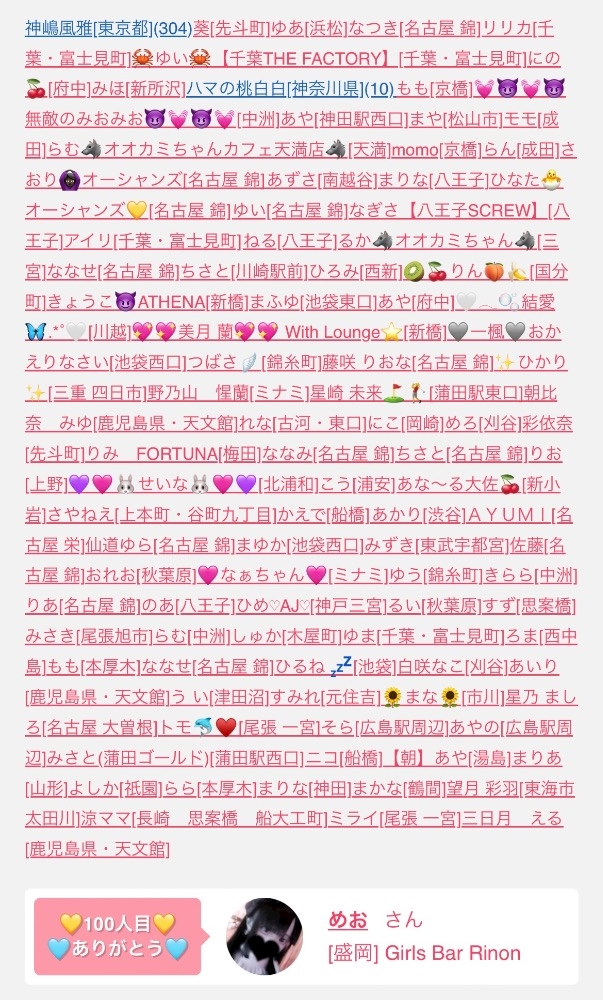
Task: Open the With Lounge link
Action: click(x=331, y=333)
